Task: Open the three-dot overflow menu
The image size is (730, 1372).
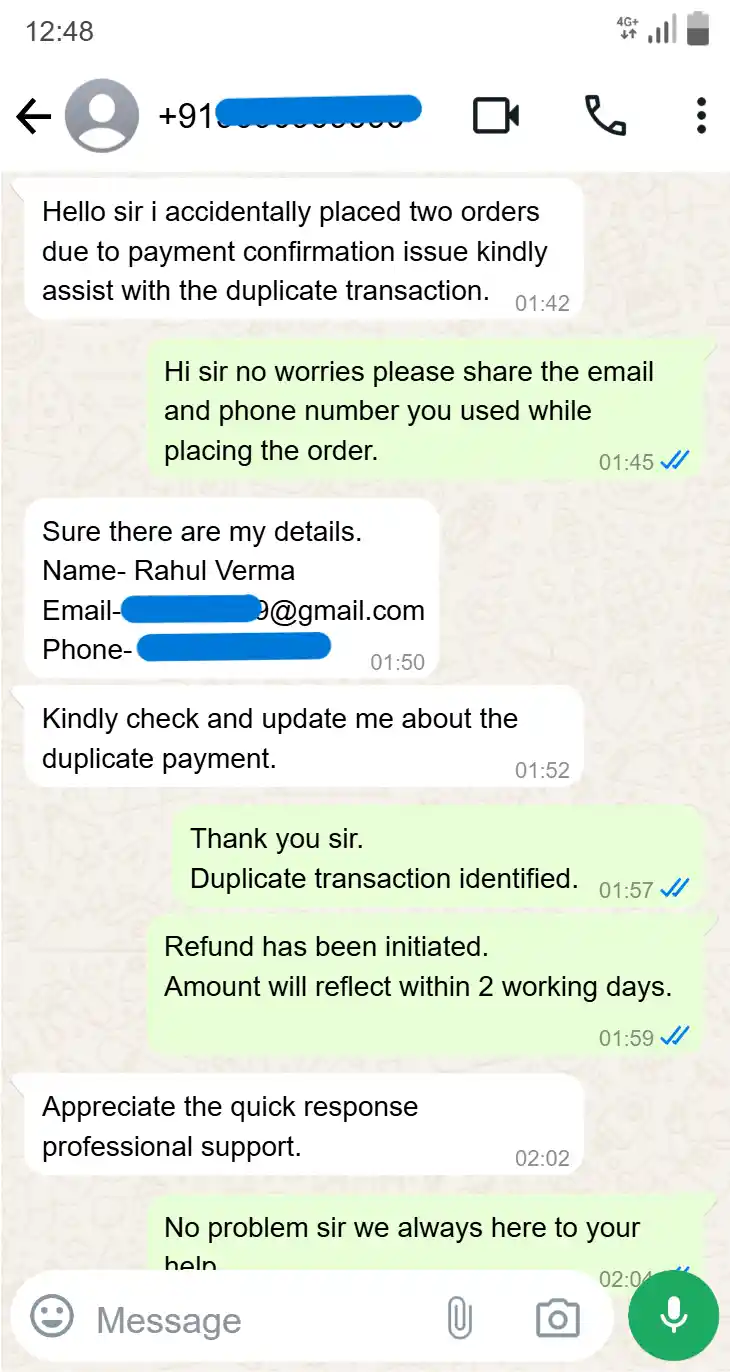Action: (x=701, y=116)
